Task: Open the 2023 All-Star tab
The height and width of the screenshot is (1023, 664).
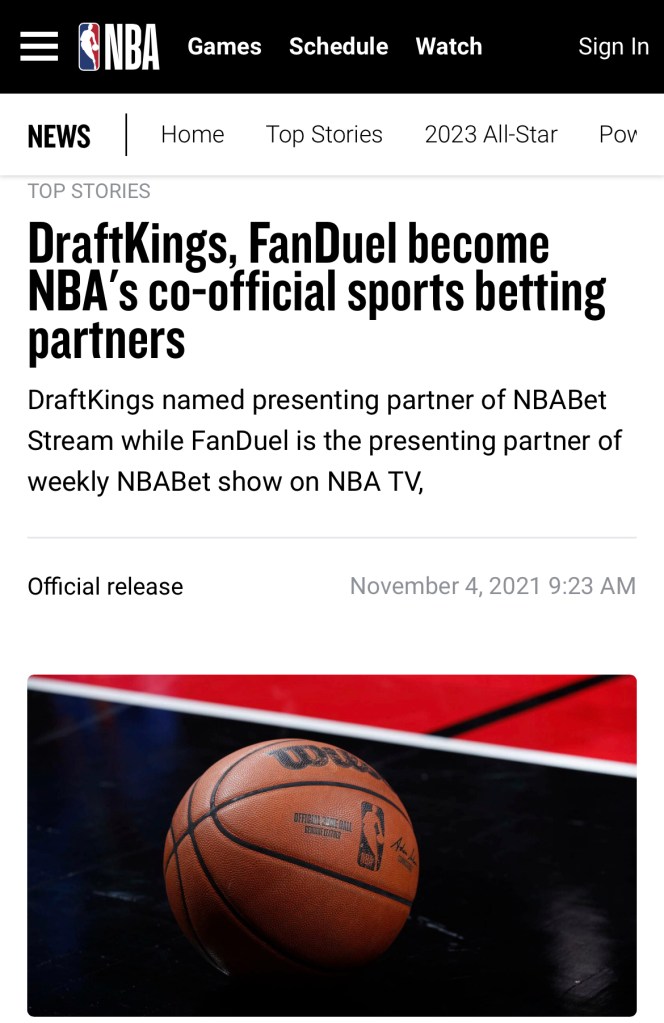Action: (x=490, y=135)
